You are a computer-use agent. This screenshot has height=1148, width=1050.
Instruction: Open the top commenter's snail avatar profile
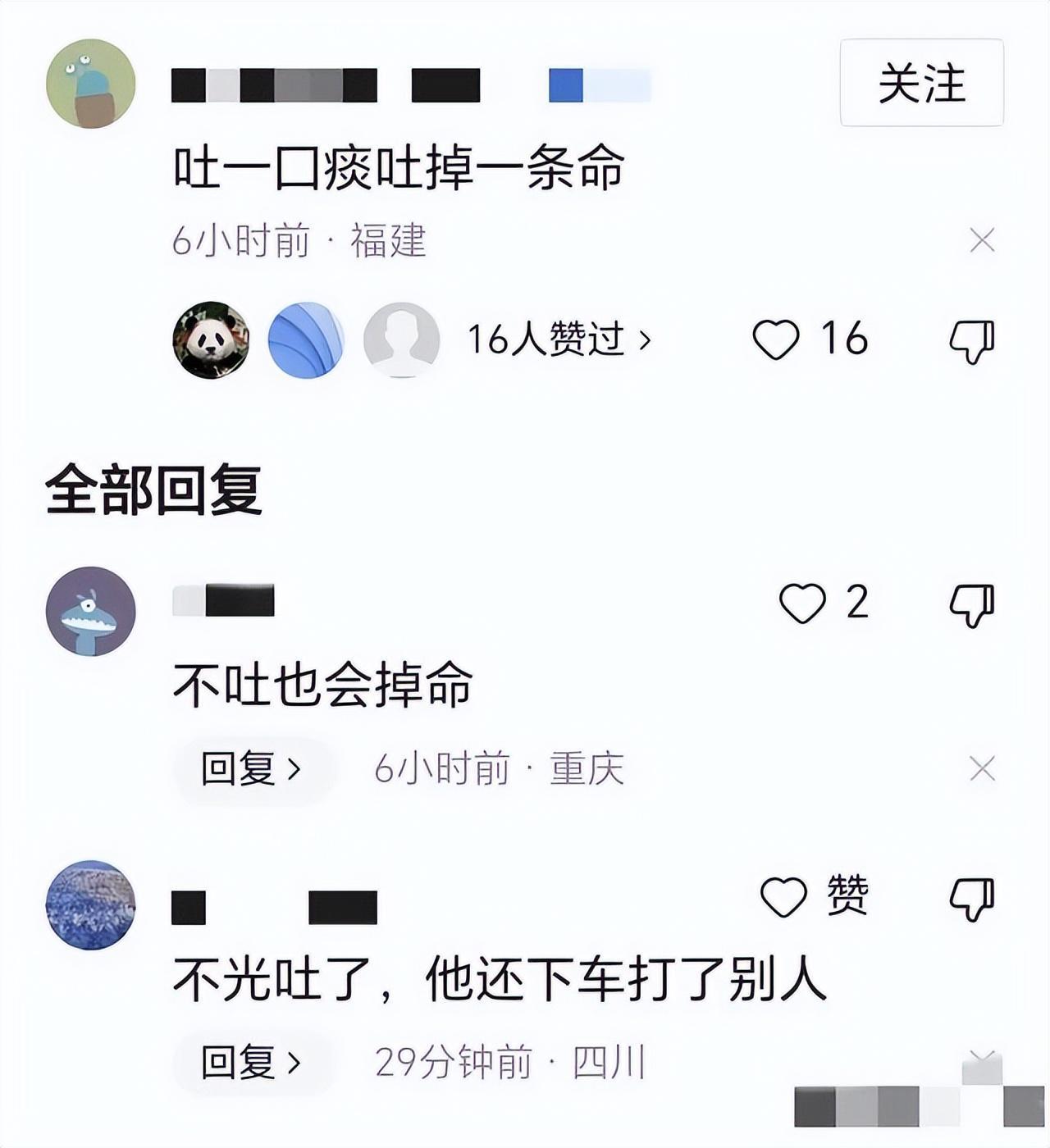pos(90,84)
